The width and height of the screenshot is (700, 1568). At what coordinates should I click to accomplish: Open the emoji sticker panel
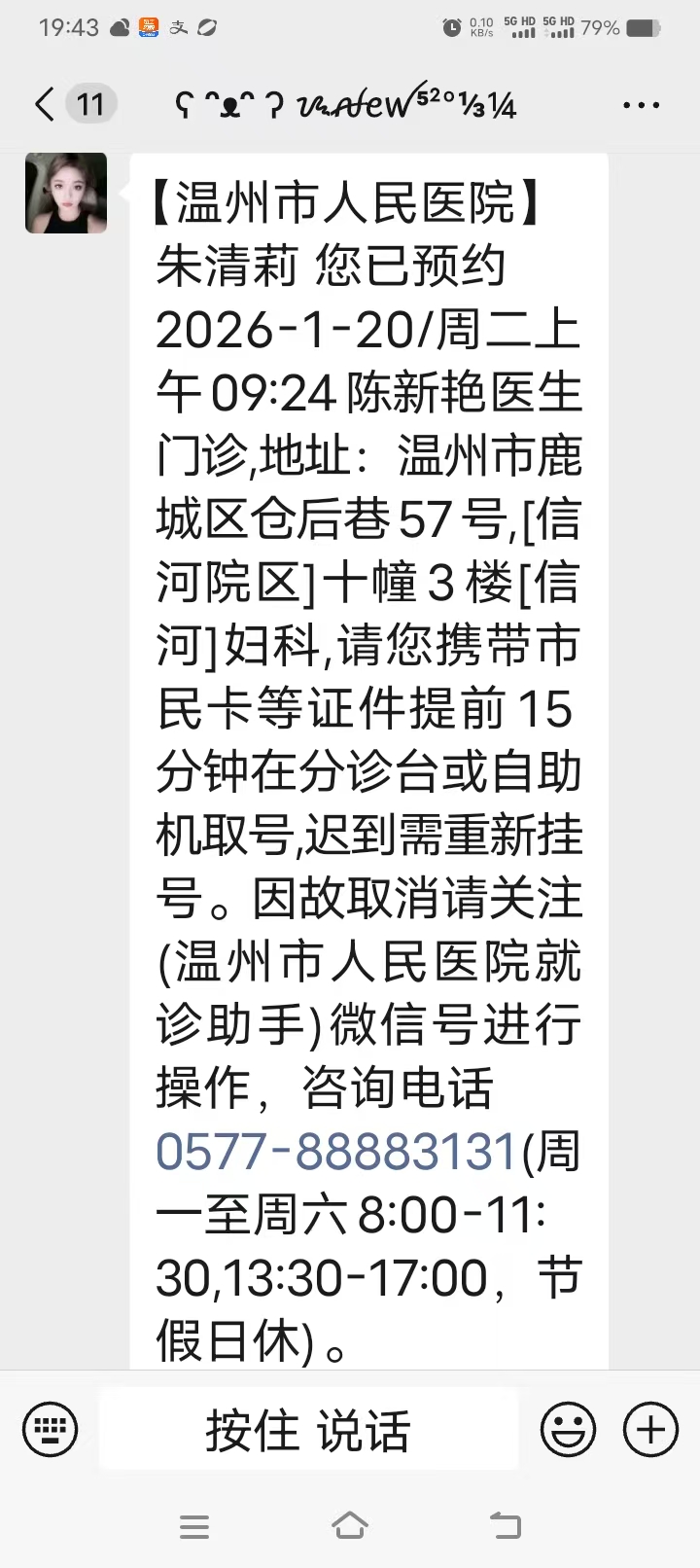(x=568, y=1430)
